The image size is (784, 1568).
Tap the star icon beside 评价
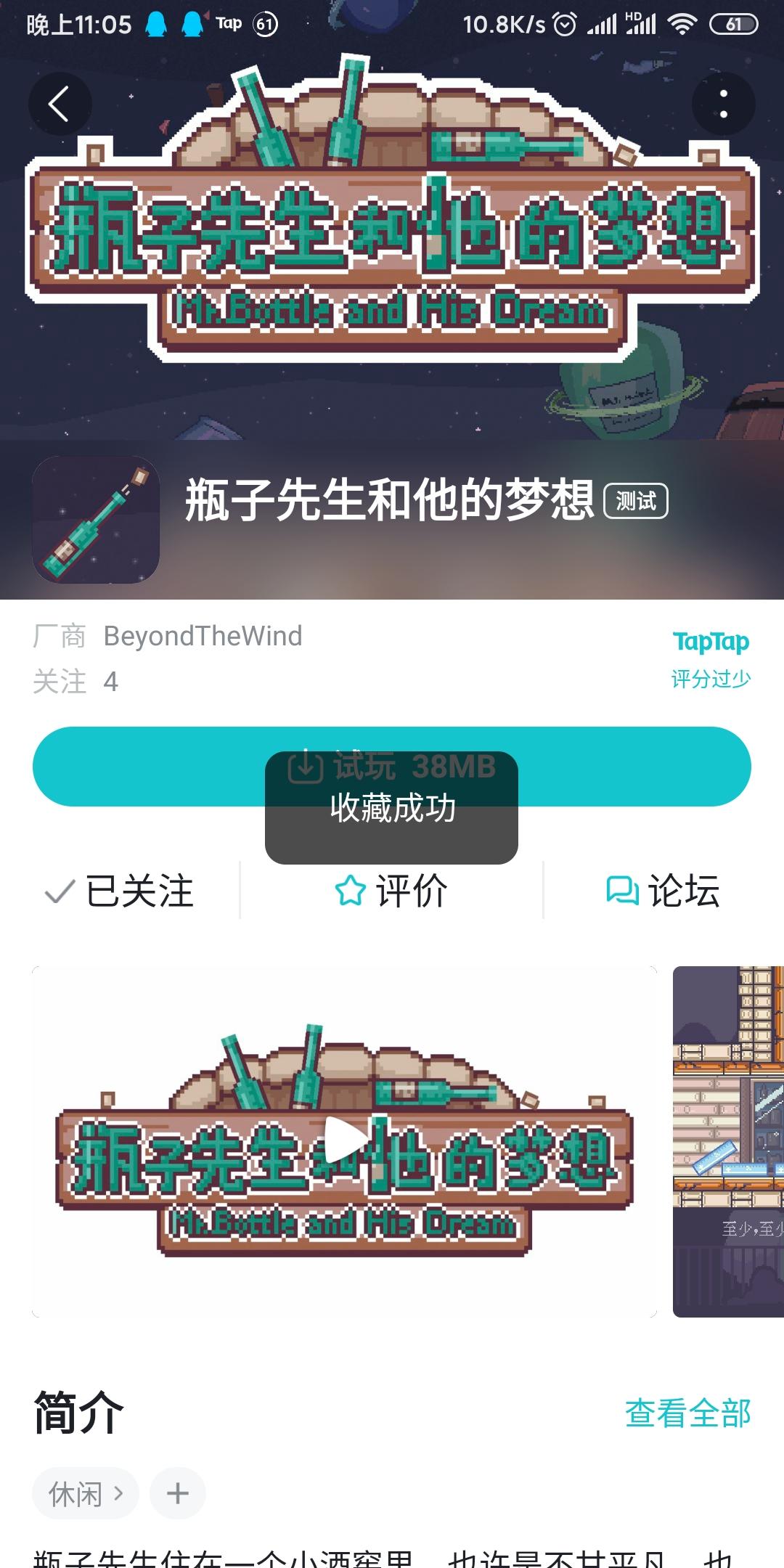pos(351,891)
